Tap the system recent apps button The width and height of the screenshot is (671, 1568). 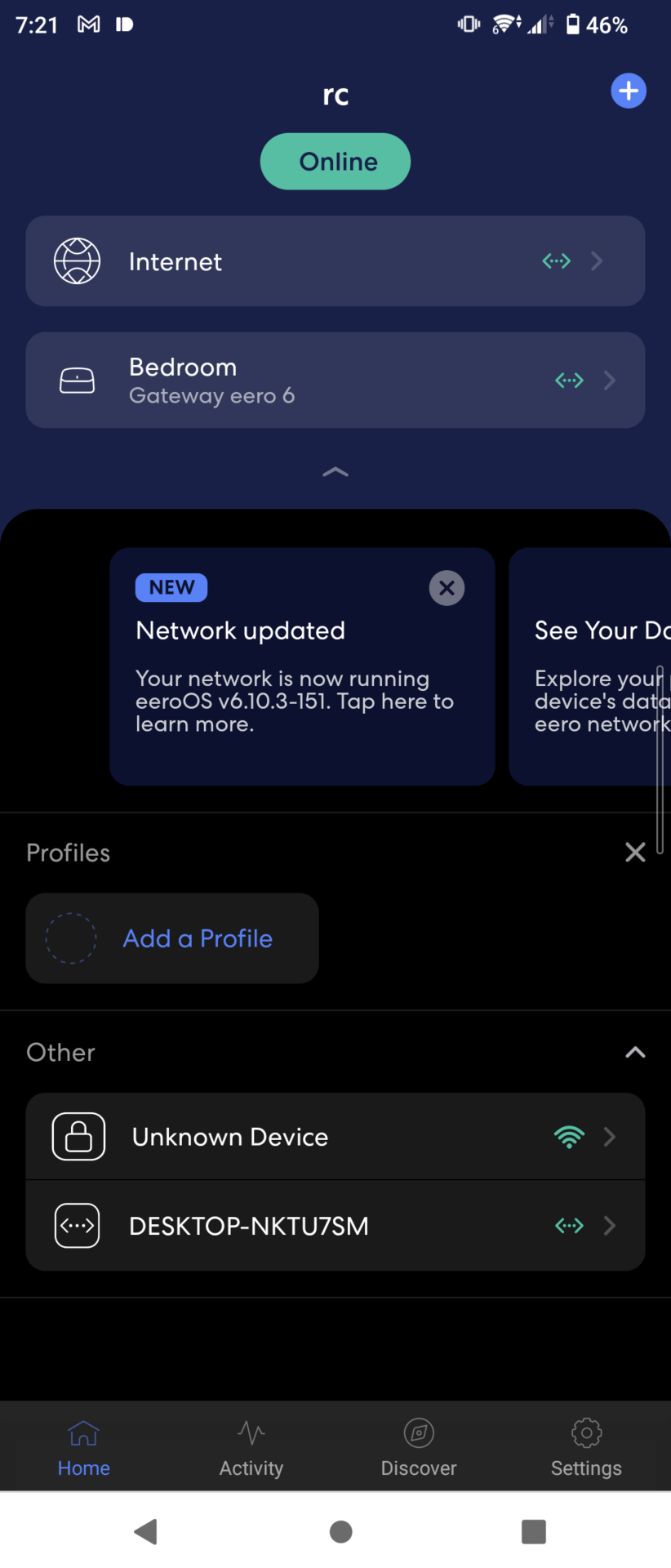533,1532
